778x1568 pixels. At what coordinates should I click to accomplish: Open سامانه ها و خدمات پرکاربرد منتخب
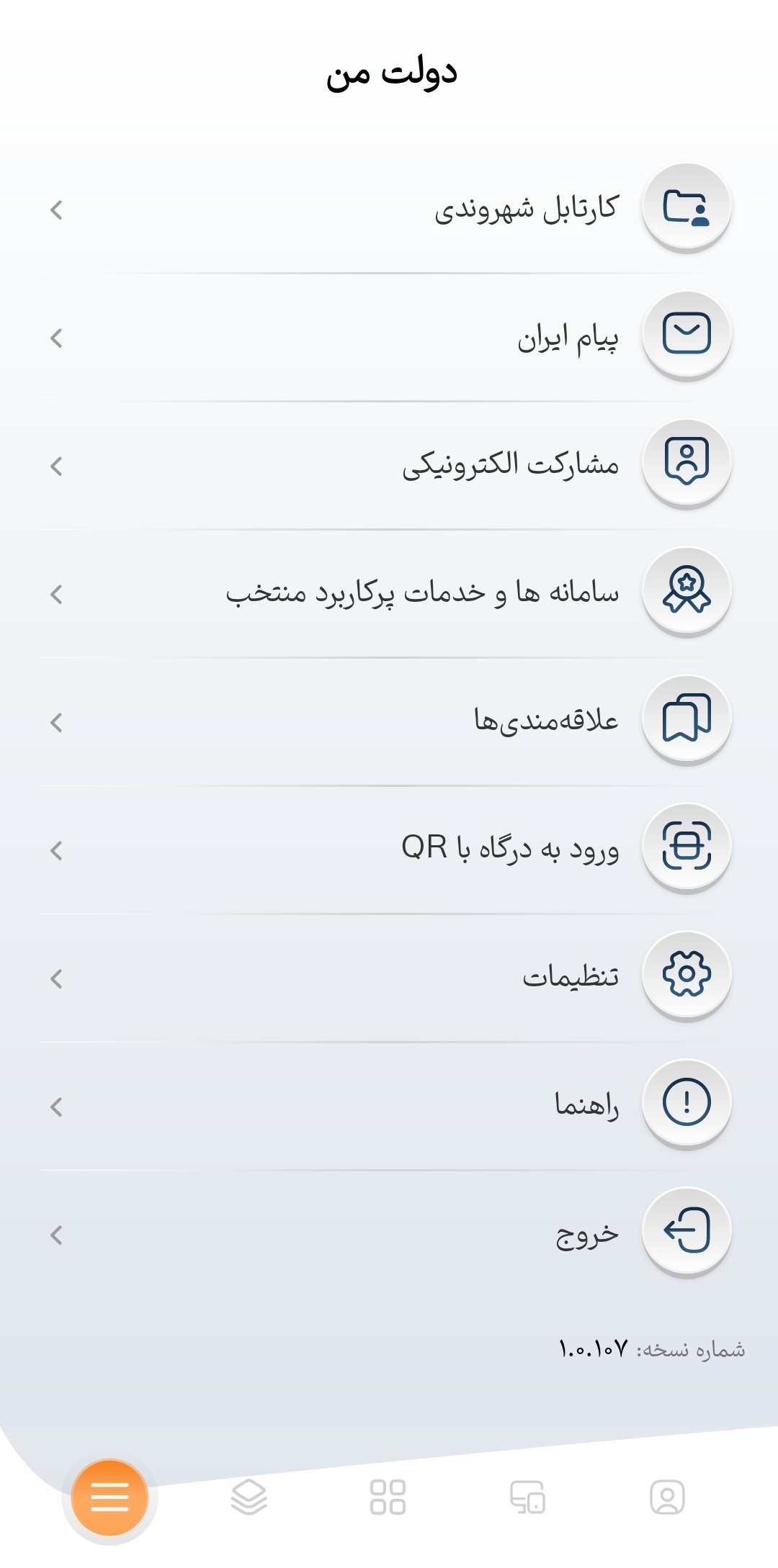tap(389, 593)
